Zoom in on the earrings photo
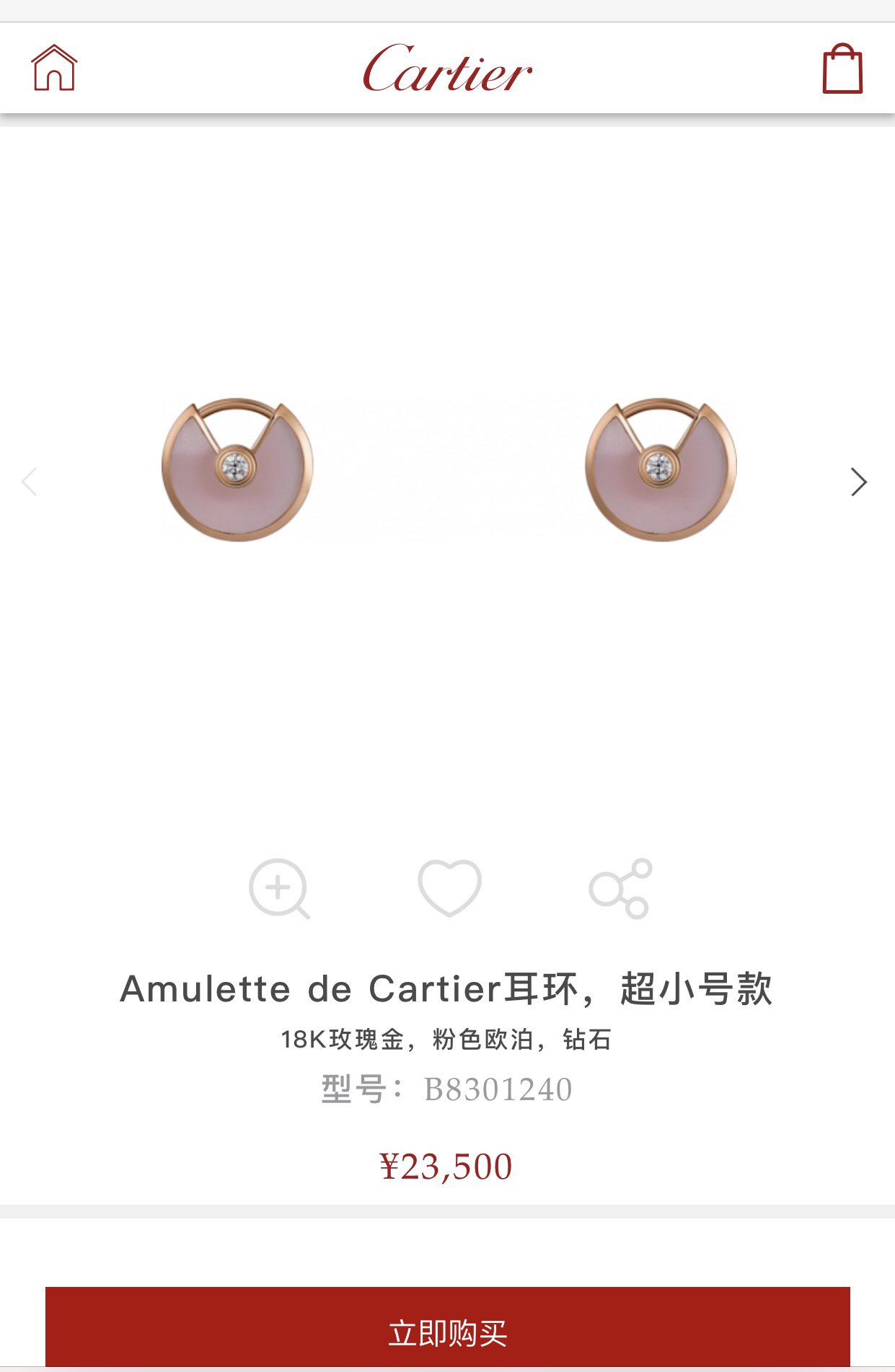Screen dimensions: 895x1372 point(278,888)
